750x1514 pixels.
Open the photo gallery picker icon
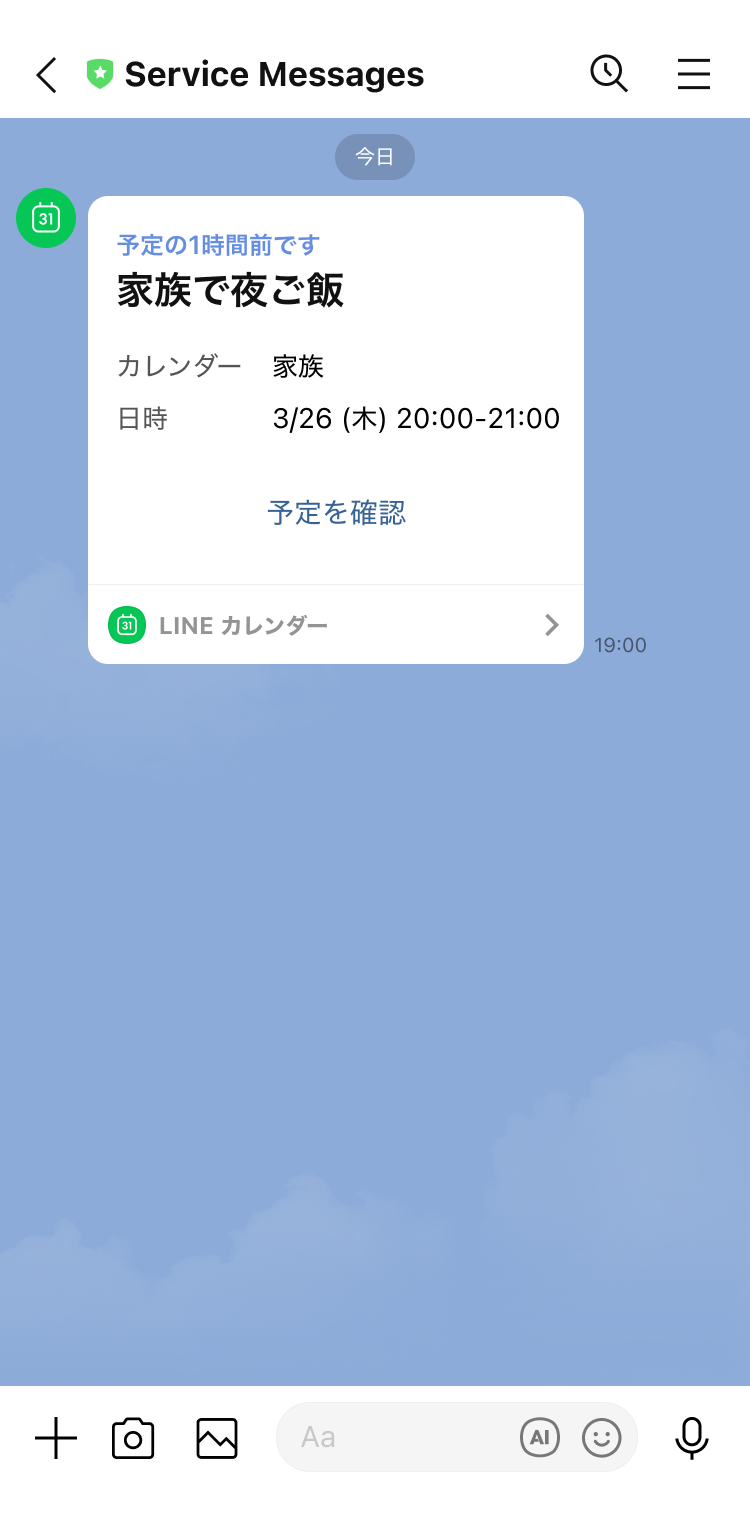(x=216, y=1438)
